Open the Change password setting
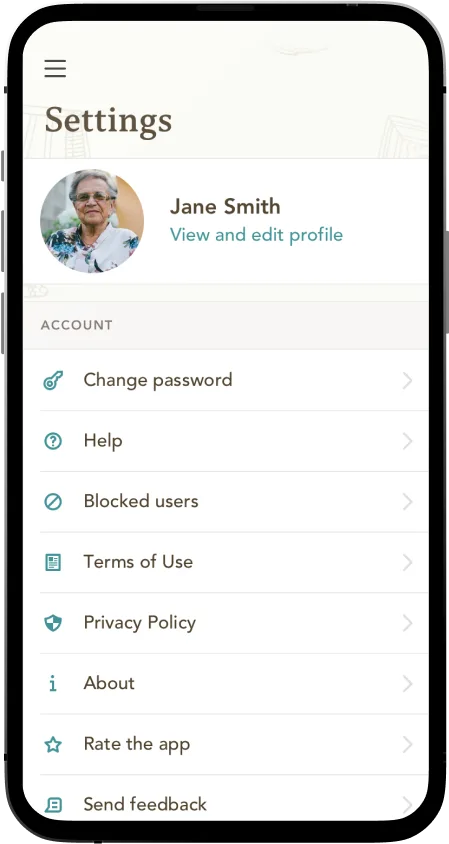This screenshot has height=844, width=449. [226, 380]
